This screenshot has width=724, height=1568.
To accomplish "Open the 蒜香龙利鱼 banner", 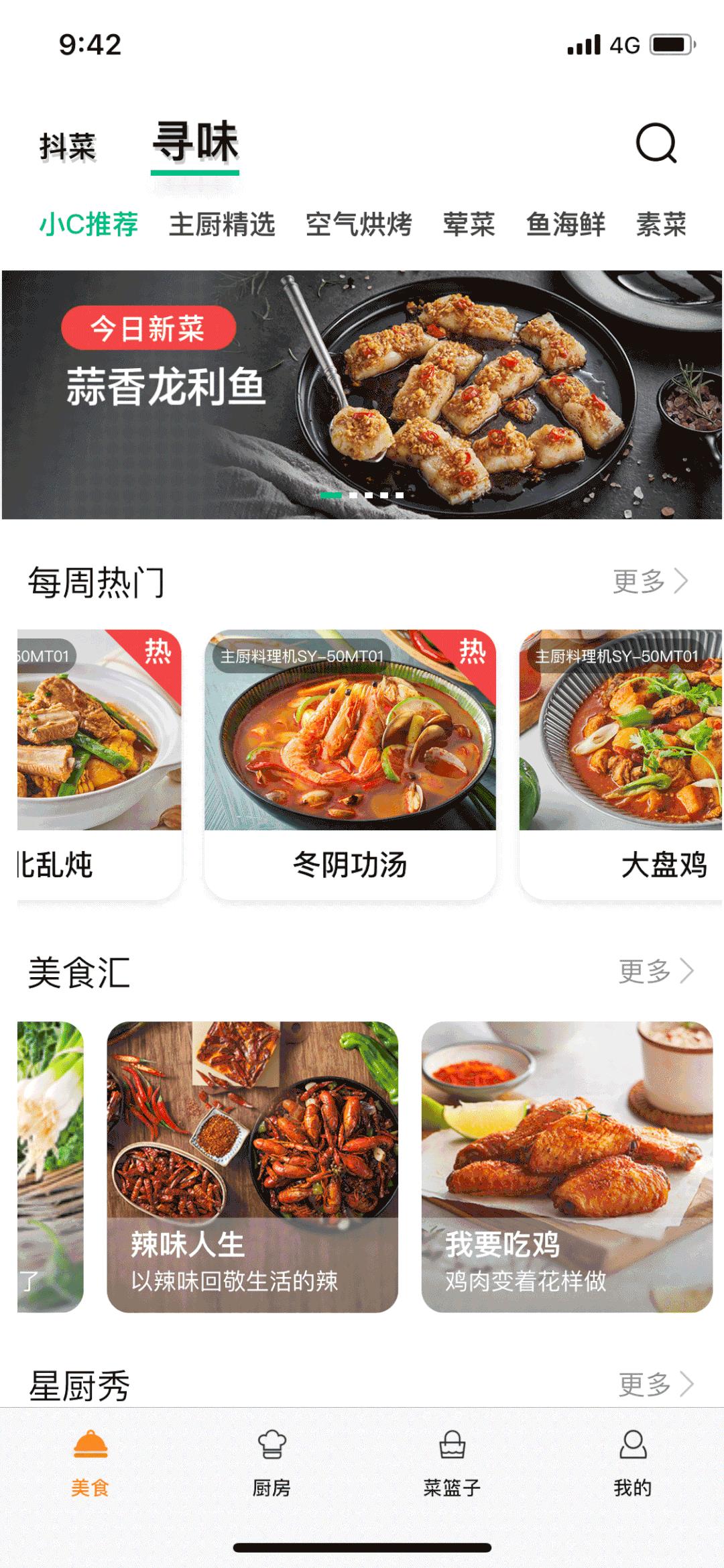I will 362,394.
